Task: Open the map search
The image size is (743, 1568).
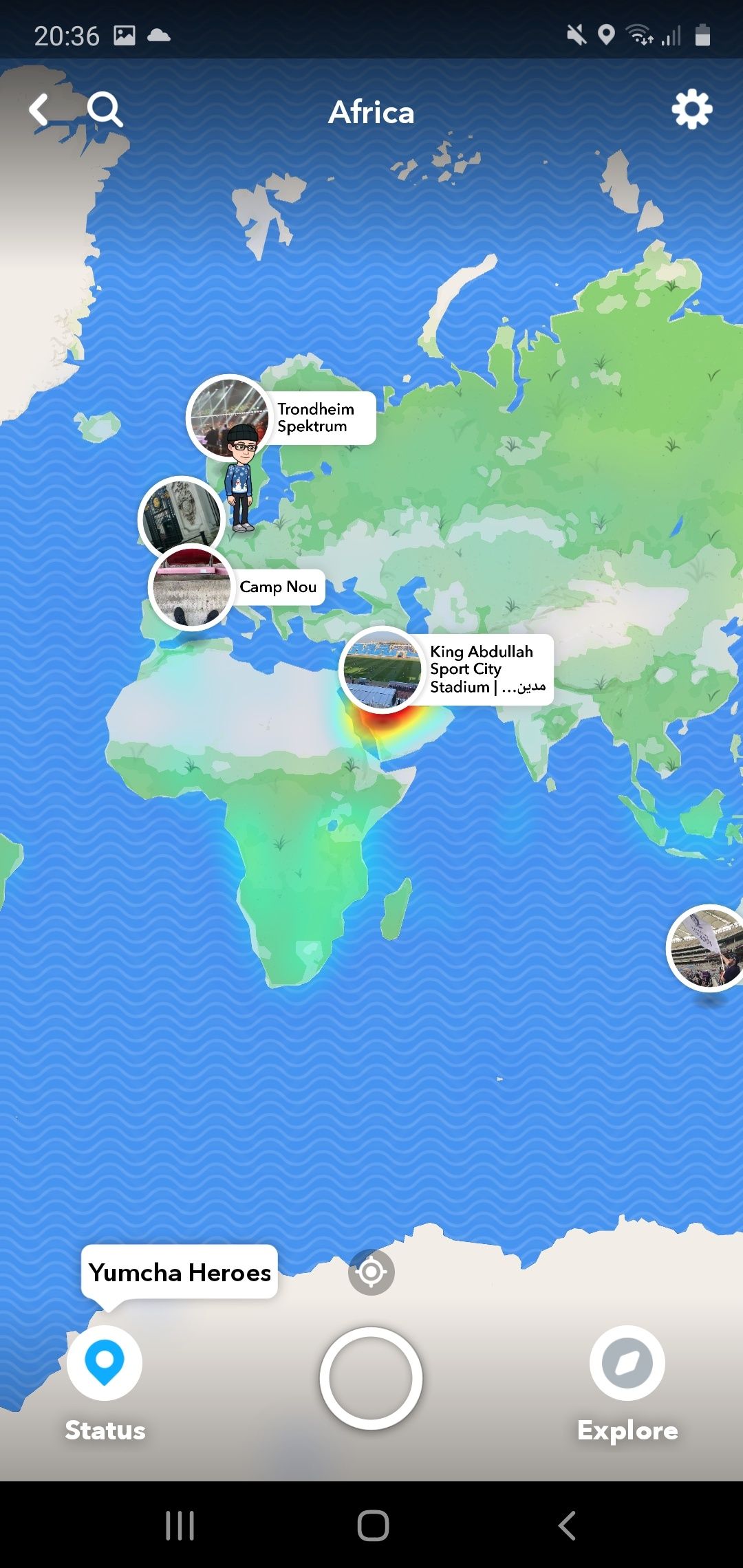Action: pyautogui.click(x=105, y=110)
